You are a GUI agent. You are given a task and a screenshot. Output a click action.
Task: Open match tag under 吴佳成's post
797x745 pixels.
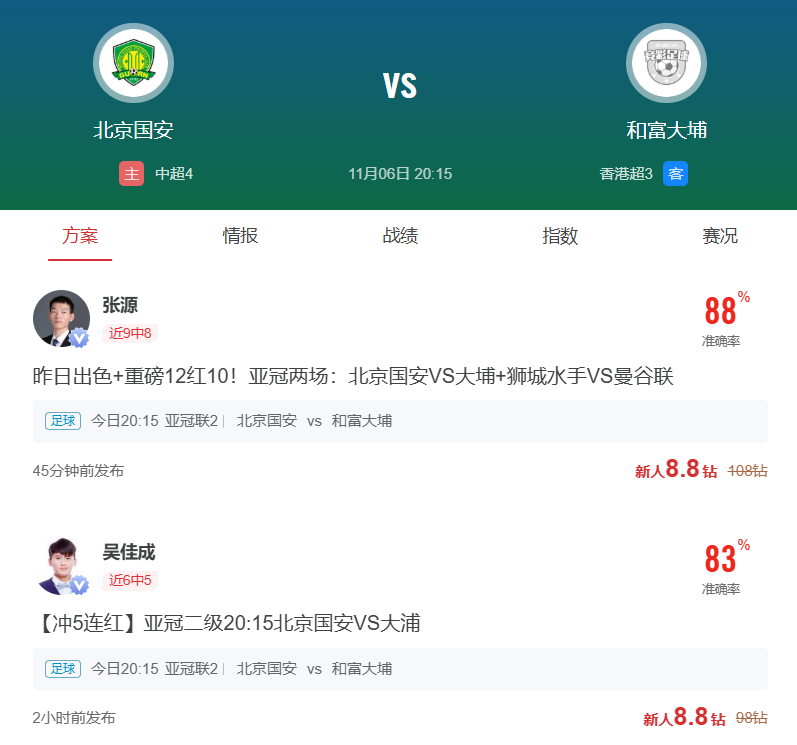coord(400,669)
